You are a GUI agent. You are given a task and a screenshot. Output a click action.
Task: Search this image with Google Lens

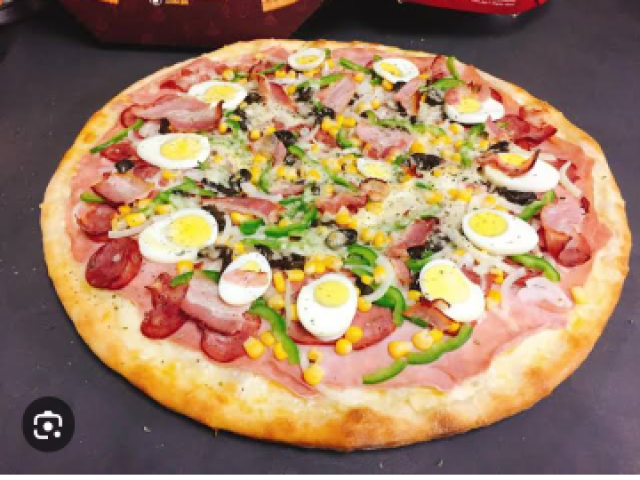[x=48, y=424]
